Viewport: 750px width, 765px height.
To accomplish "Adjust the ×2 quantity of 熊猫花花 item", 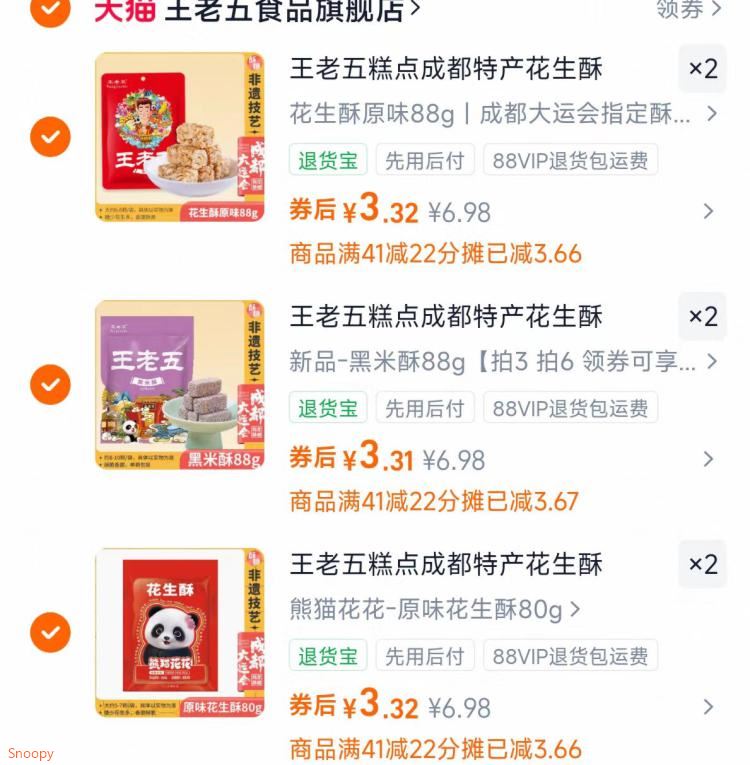I will [703, 565].
